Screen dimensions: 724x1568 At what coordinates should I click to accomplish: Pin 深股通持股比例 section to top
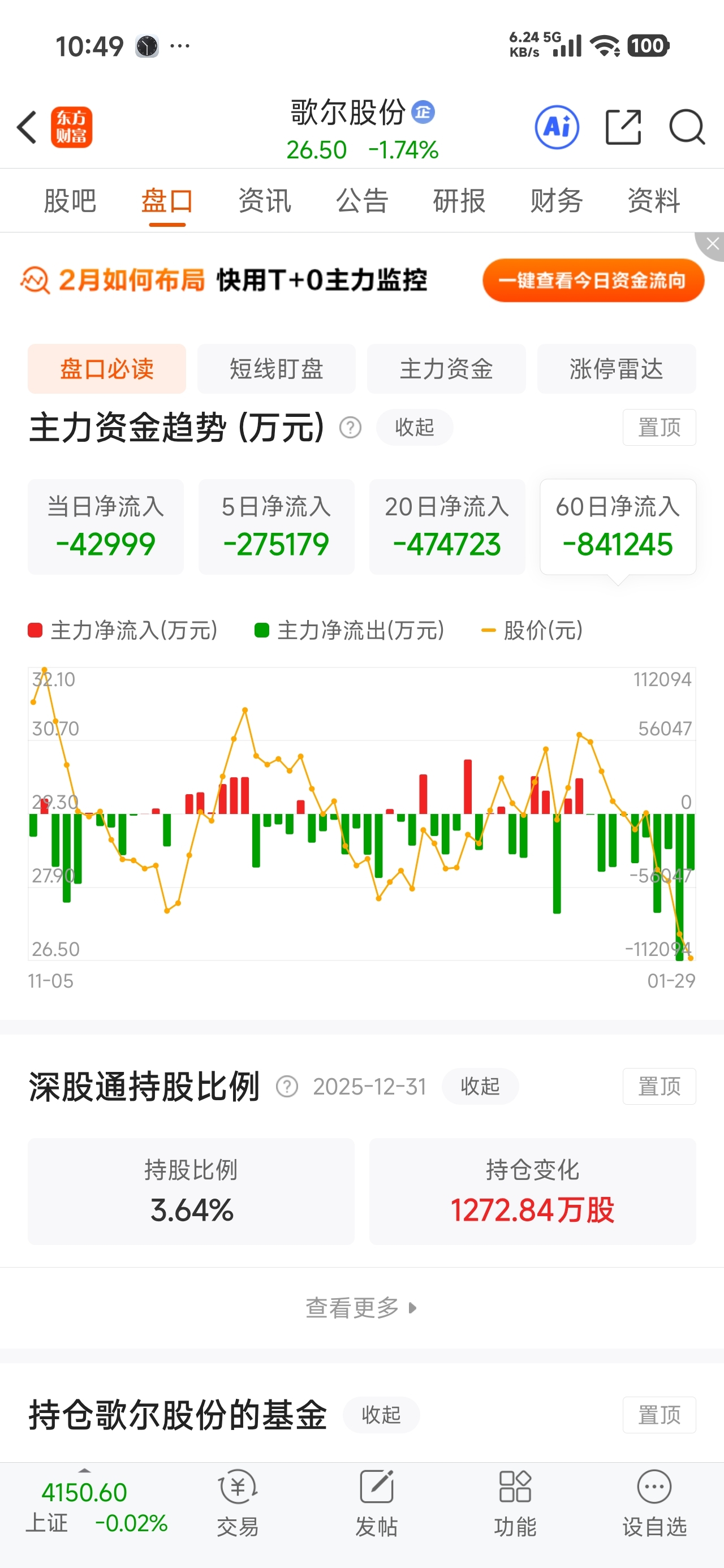[659, 1086]
